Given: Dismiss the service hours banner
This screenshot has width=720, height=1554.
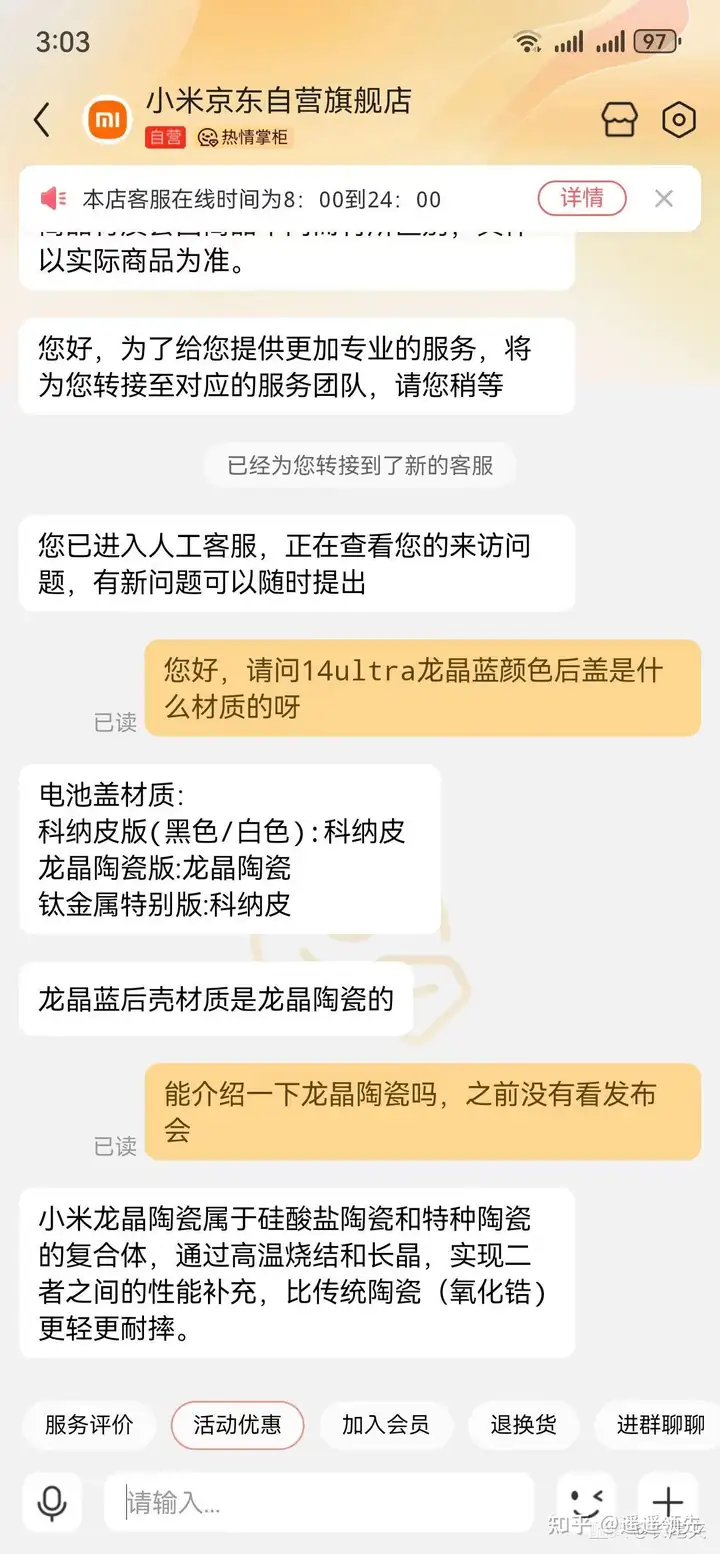Looking at the screenshot, I should pos(664,198).
